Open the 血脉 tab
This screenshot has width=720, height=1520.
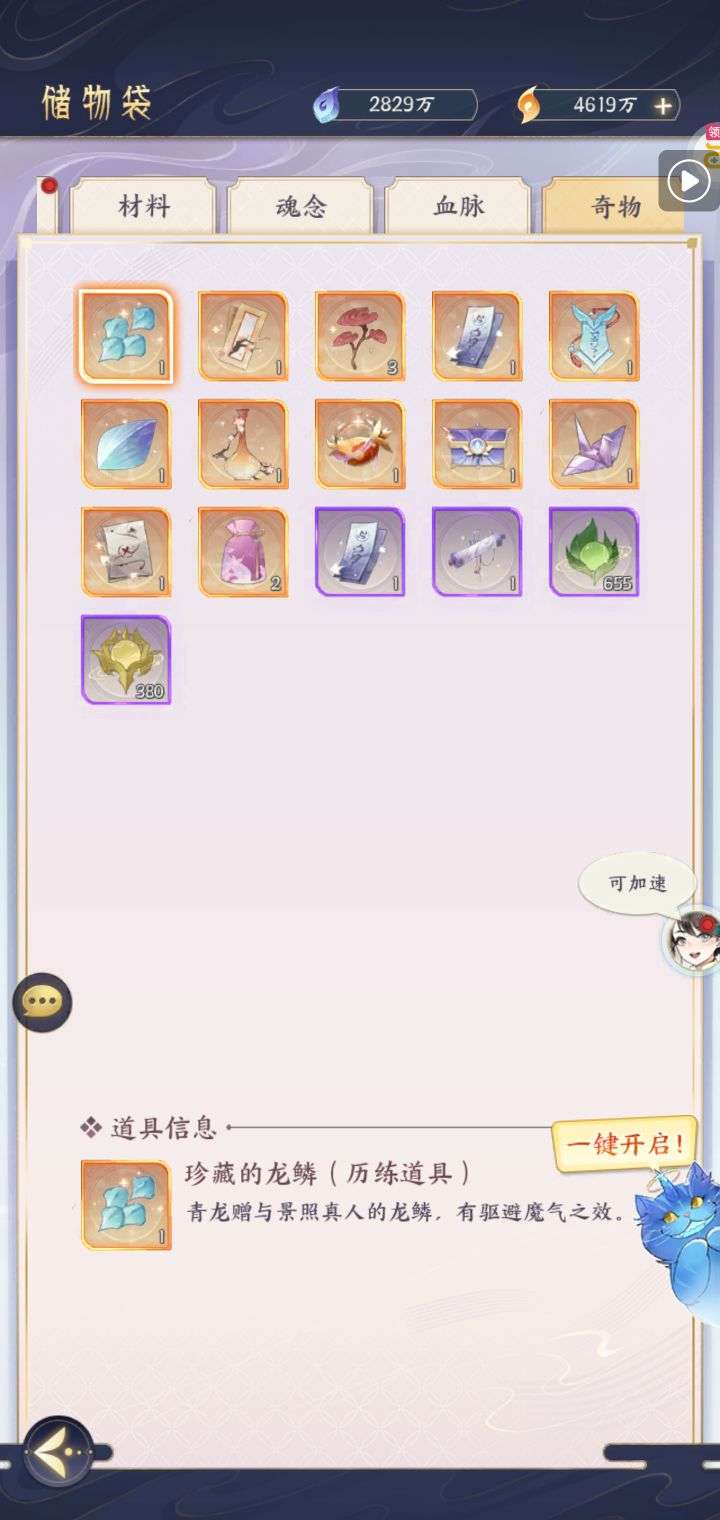(x=458, y=207)
